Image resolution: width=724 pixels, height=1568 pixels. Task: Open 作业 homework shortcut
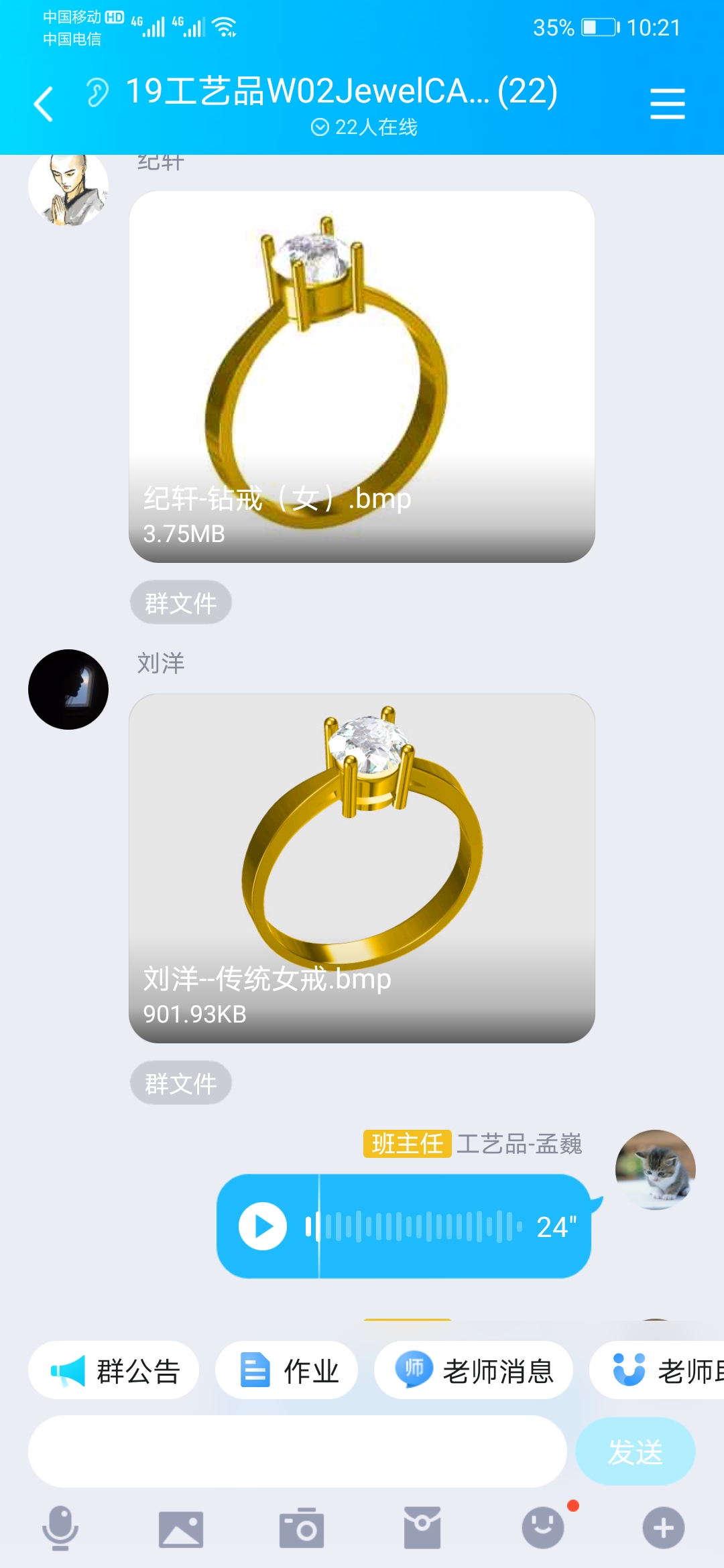287,1370
